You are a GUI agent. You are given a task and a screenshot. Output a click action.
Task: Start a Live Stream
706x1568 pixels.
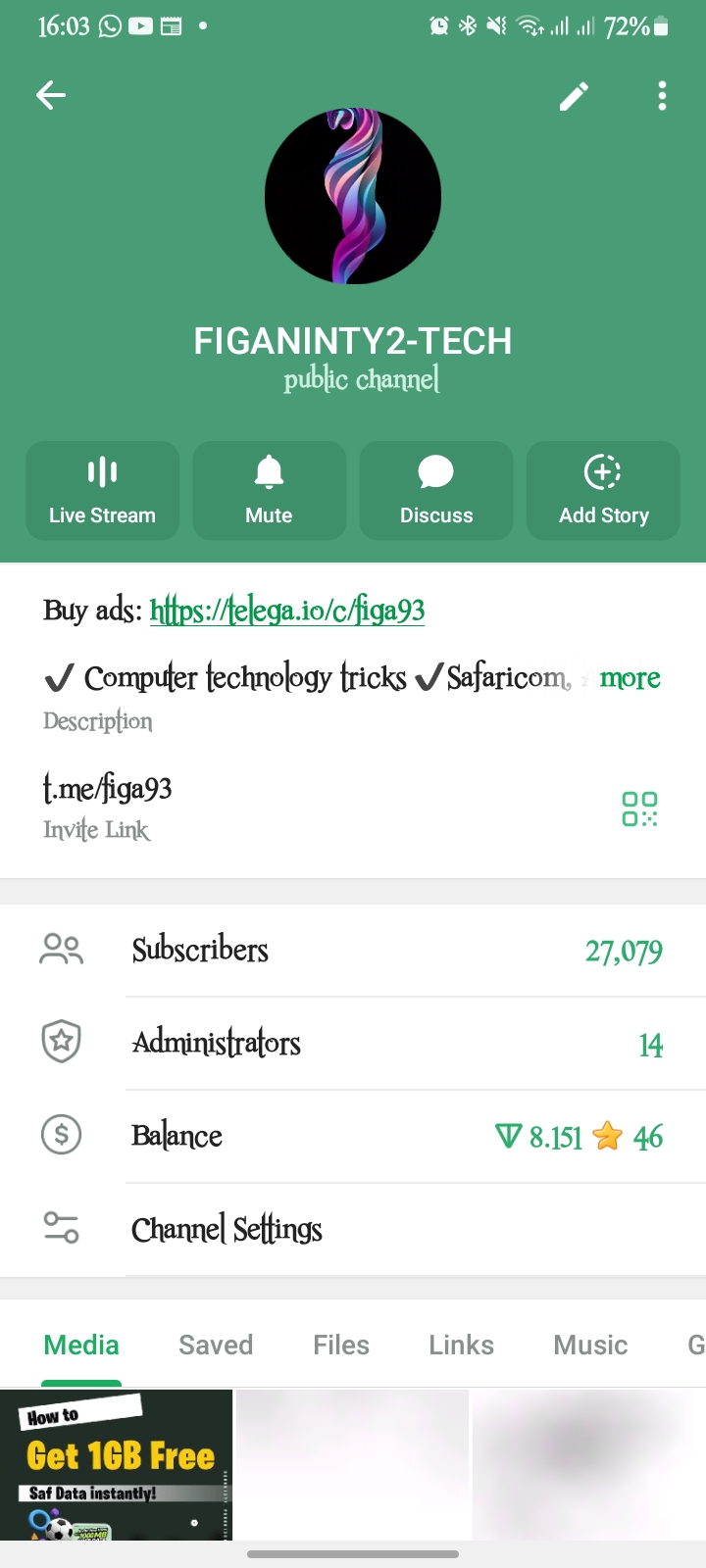coord(103,490)
